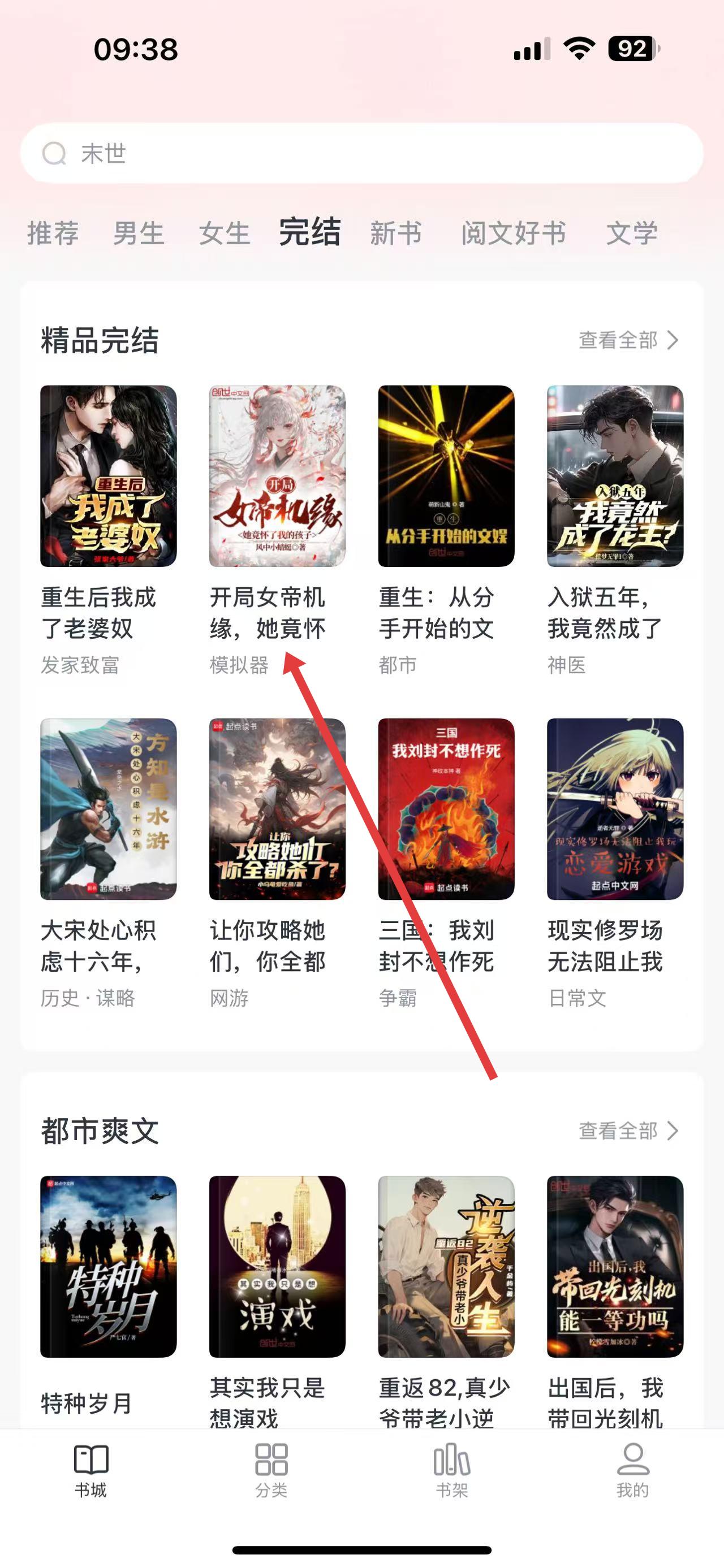This screenshot has width=724, height=1568.
Task: Open the 阅文好书 tab
Action: pyautogui.click(x=514, y=233)
